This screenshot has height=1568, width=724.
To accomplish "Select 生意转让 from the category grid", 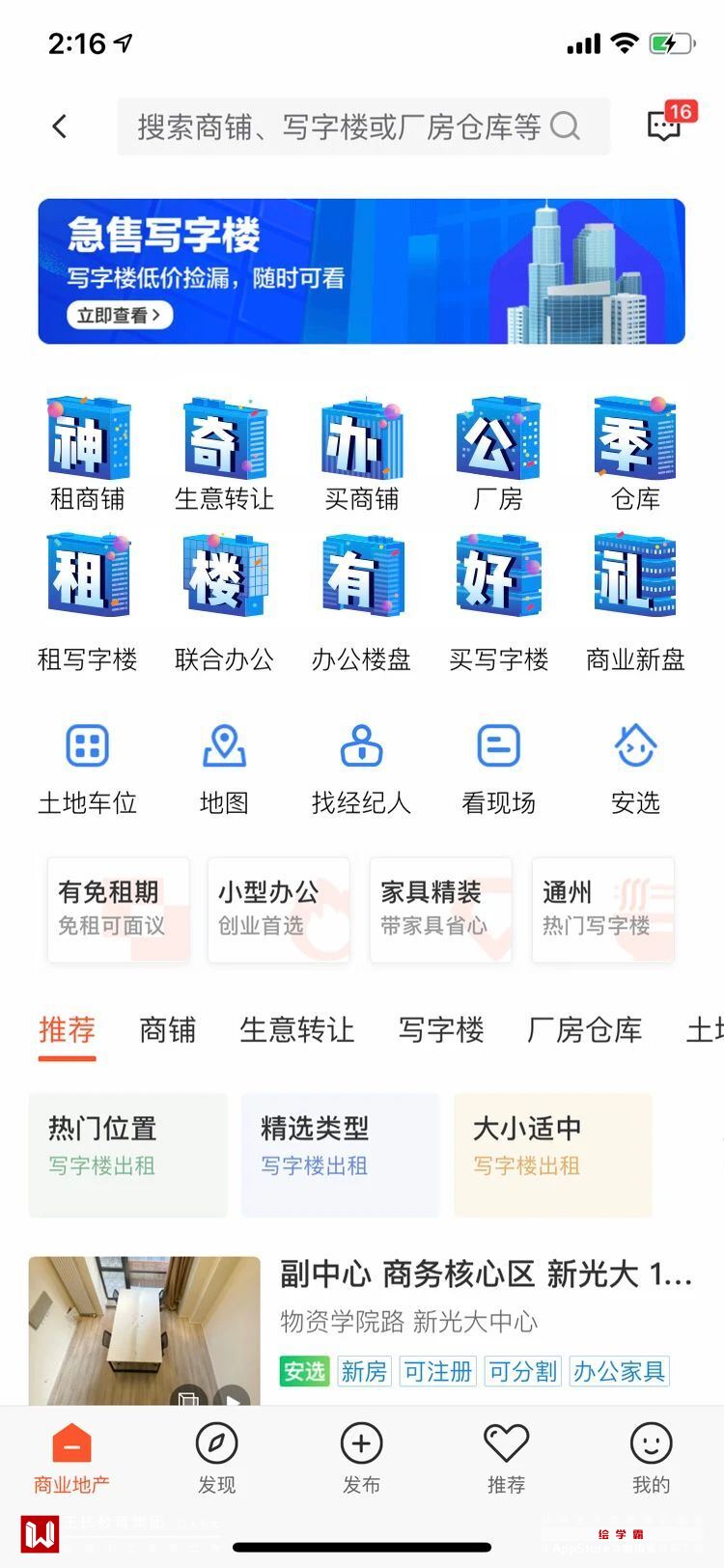I will 224,454.
